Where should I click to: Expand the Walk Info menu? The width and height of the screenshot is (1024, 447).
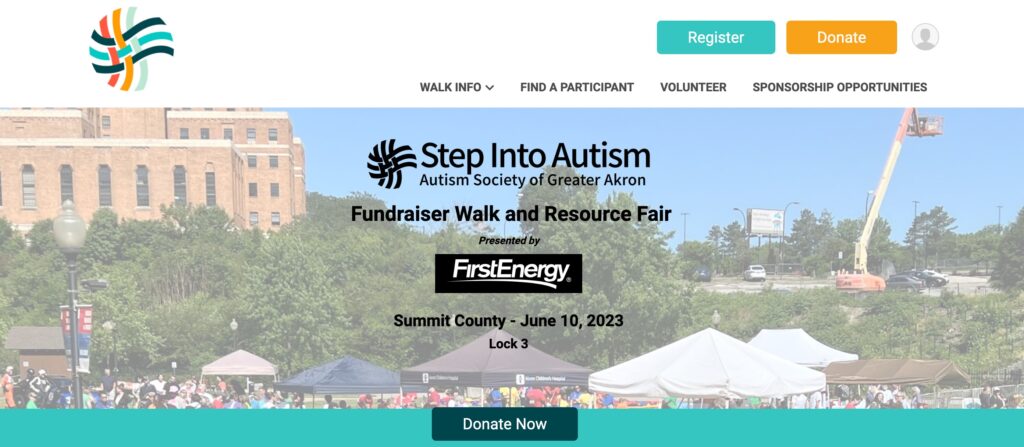point(456,87)
